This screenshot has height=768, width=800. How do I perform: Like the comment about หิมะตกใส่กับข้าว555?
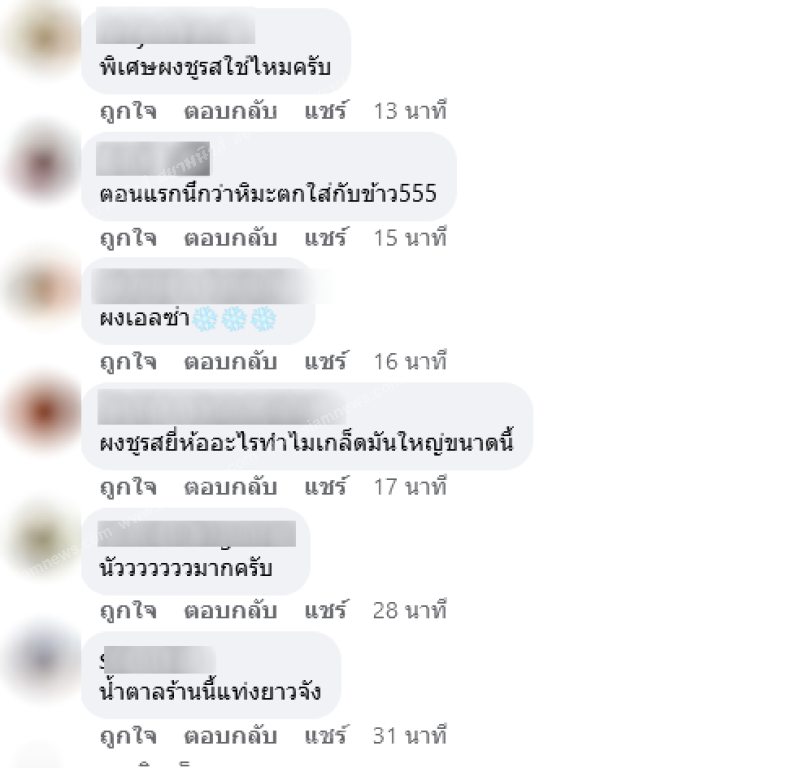pyautogui.click(x=127, y=238)
